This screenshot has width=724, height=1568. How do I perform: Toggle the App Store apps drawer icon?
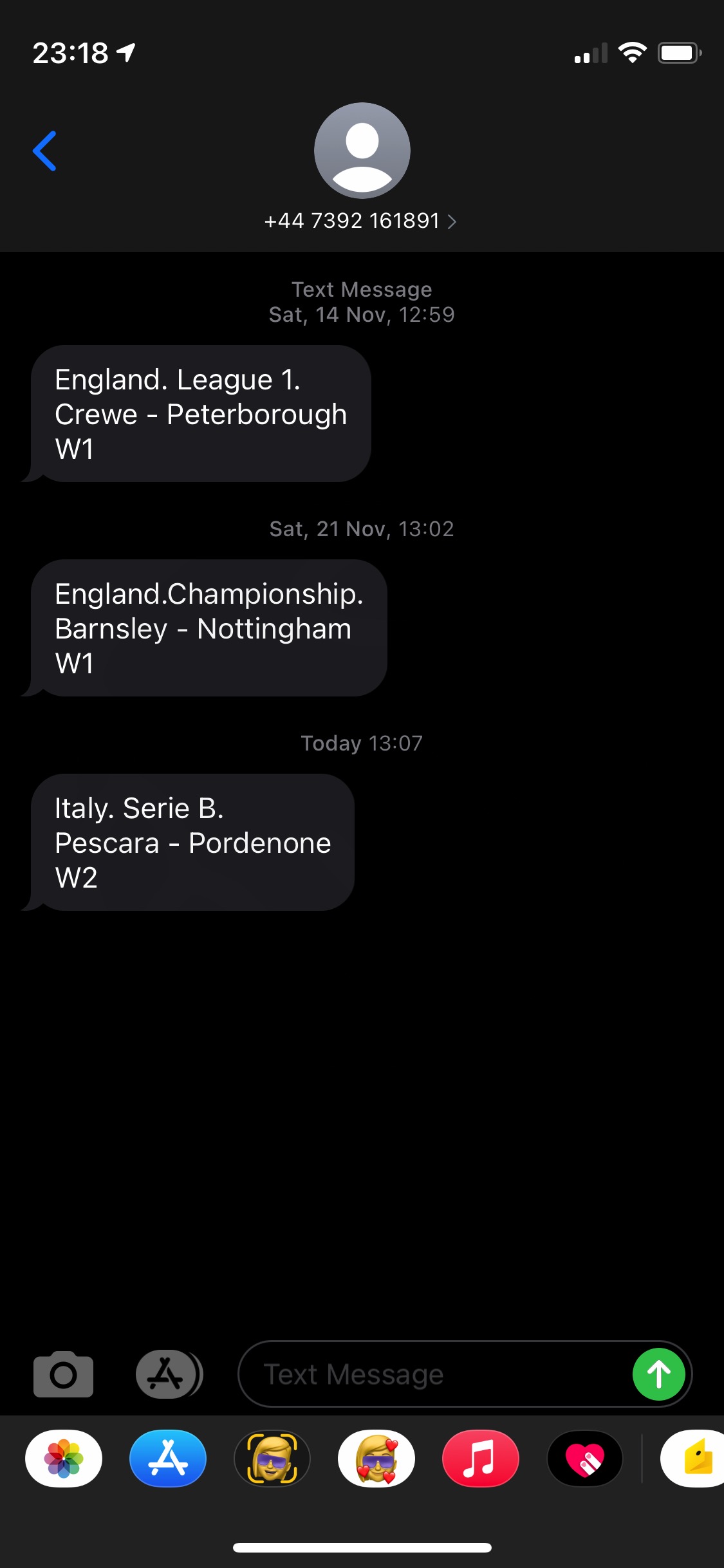coord(169,1374)
